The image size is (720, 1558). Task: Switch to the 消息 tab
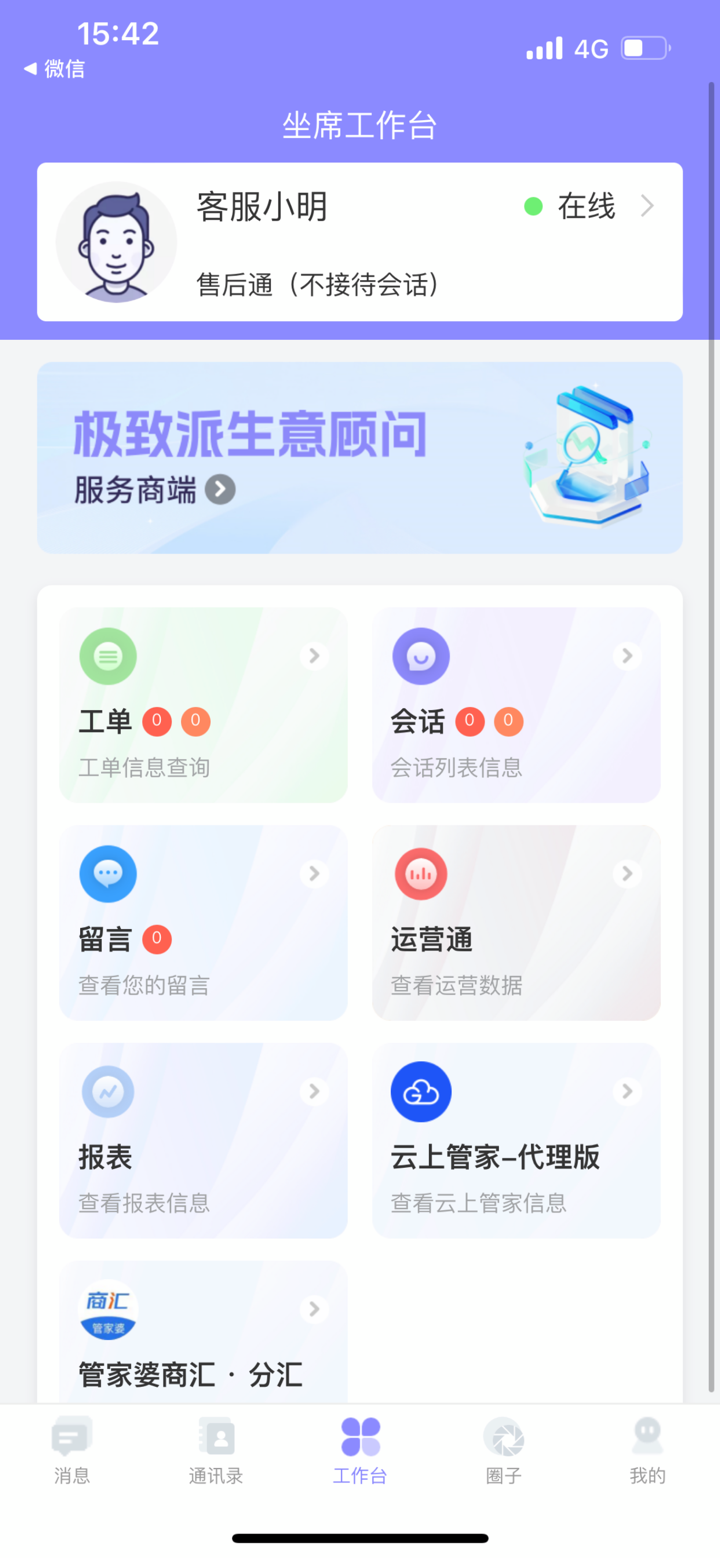(71, 1447)
